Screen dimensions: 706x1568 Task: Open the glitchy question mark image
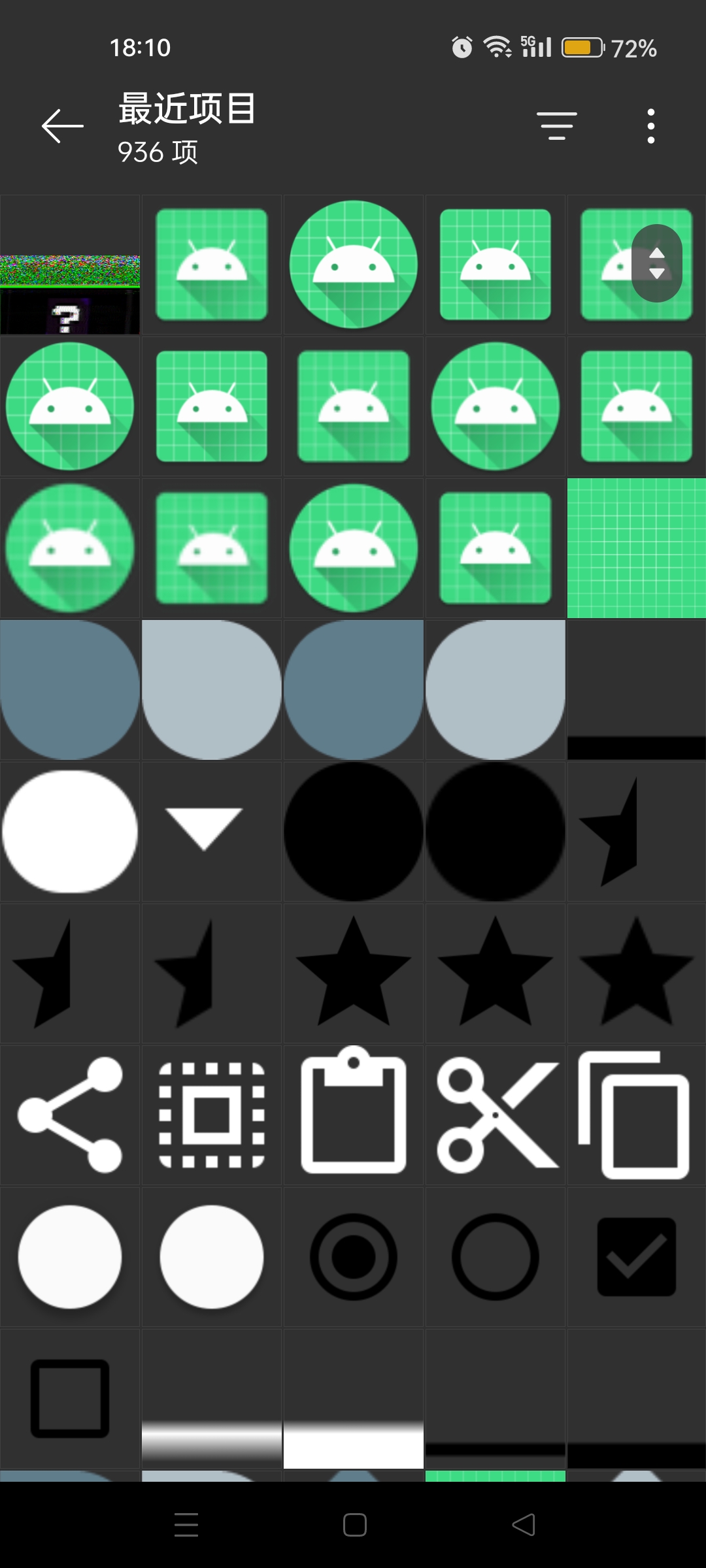coord(70,294)
